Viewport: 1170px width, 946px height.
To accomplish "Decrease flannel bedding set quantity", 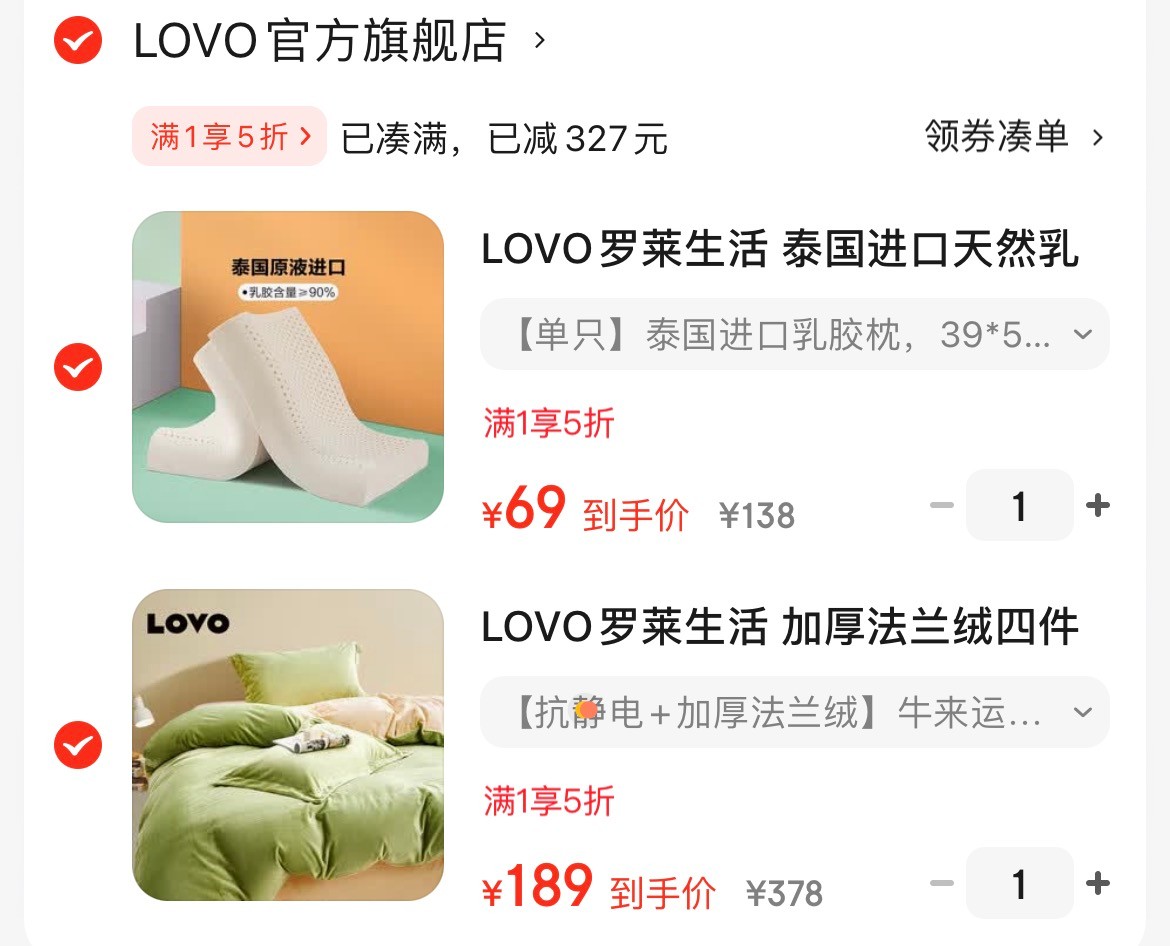I will (x=941, y=884).
